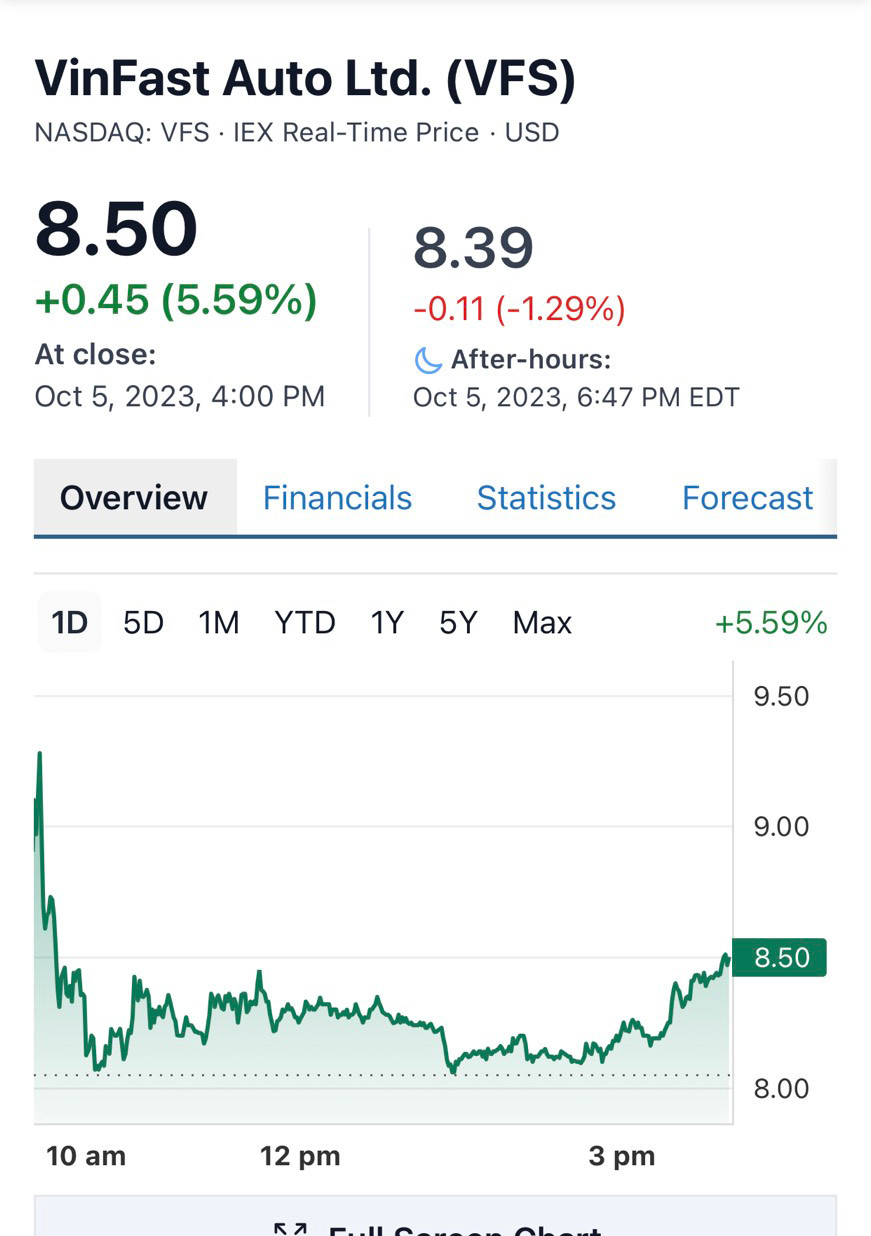
Task: Select the YTD chart range
Action: pos(305,623)
